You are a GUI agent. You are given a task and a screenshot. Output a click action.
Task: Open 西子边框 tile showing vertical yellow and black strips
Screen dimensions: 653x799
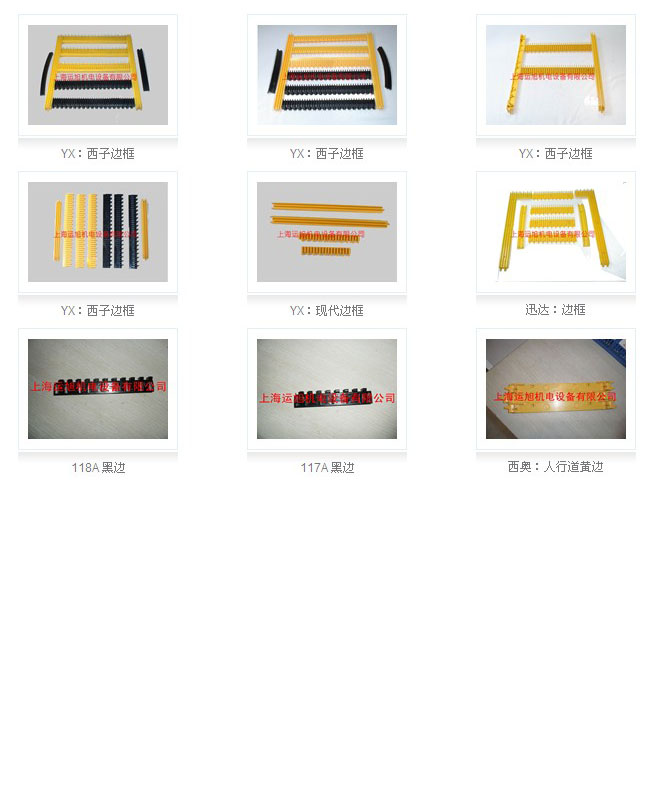click(x=98, y=232)
